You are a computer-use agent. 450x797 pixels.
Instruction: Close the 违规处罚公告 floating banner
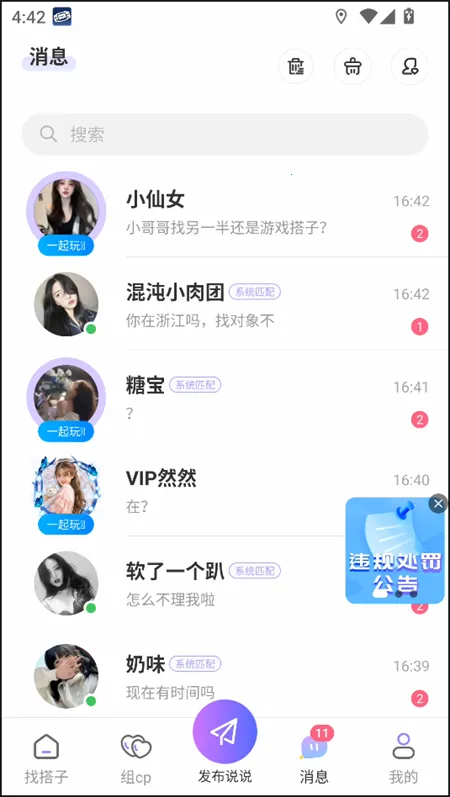click(438, 504)
